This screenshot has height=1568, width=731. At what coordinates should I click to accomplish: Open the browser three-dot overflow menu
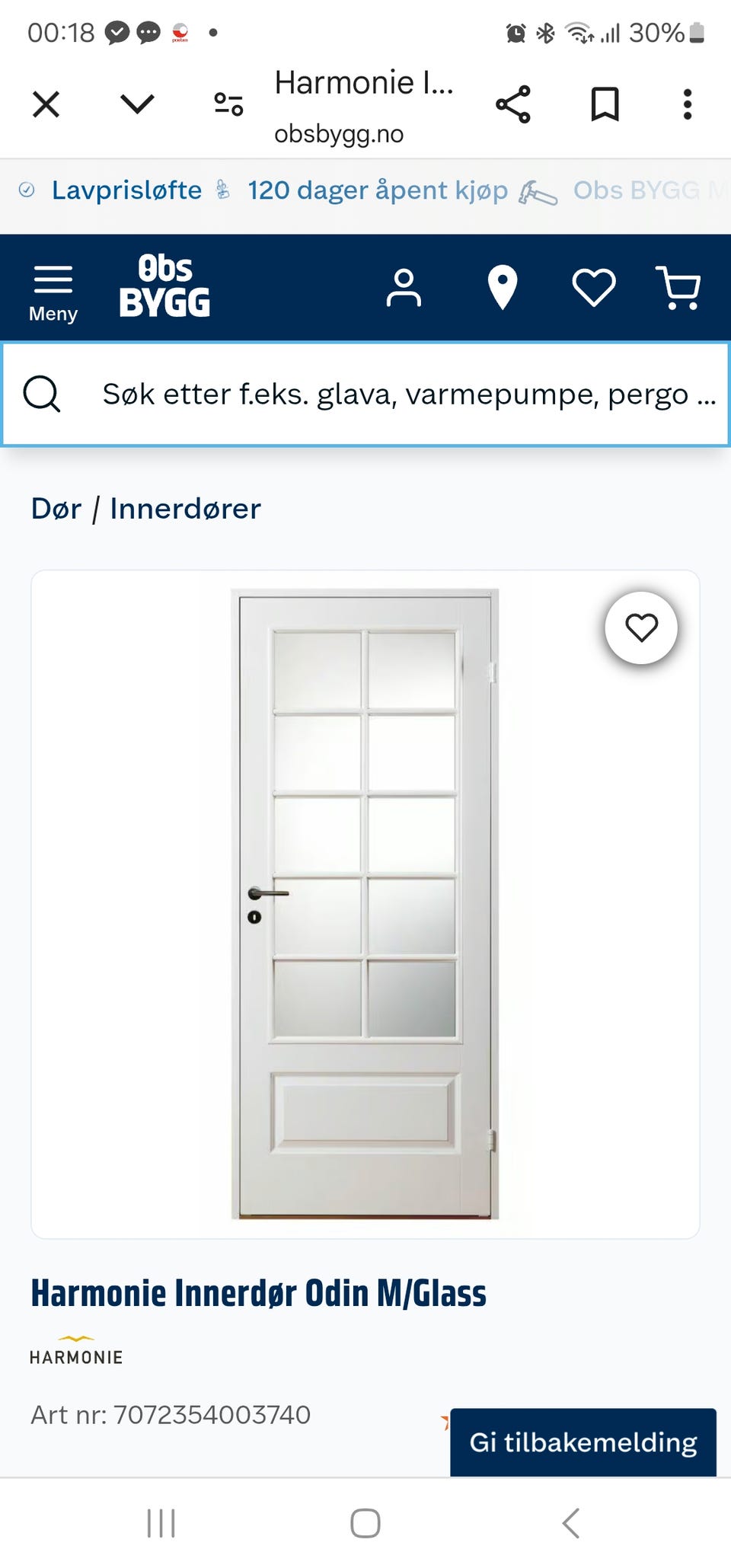[688, 104]
